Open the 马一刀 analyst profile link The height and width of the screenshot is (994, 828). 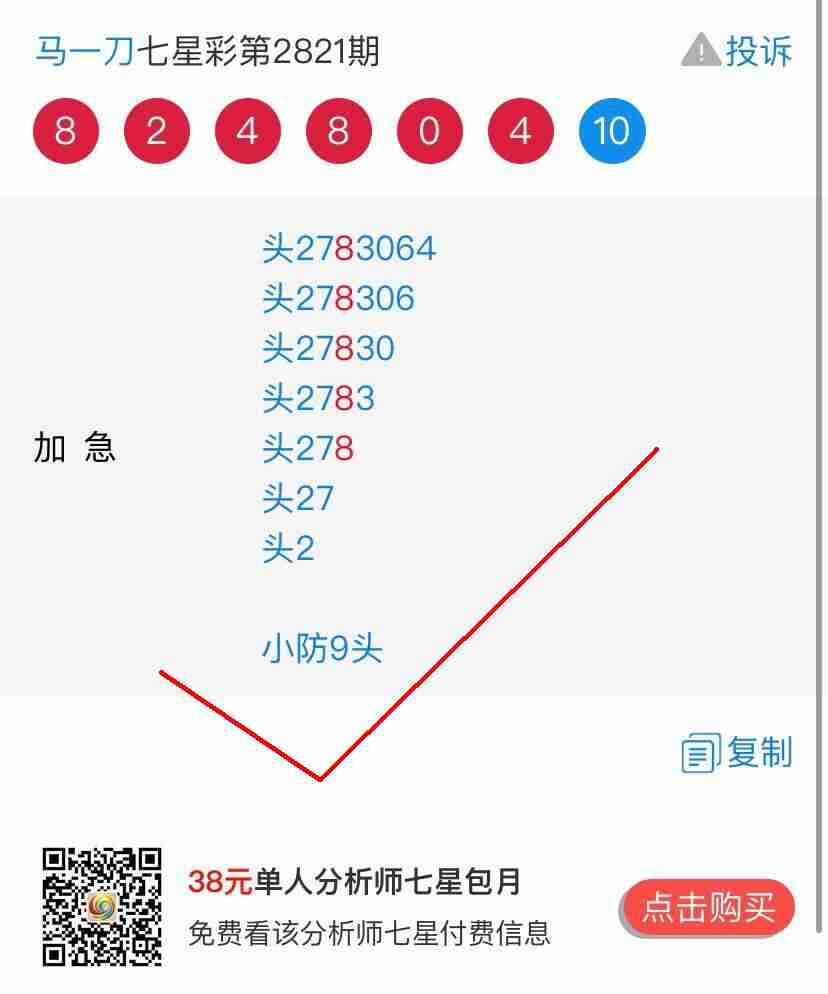84,51
